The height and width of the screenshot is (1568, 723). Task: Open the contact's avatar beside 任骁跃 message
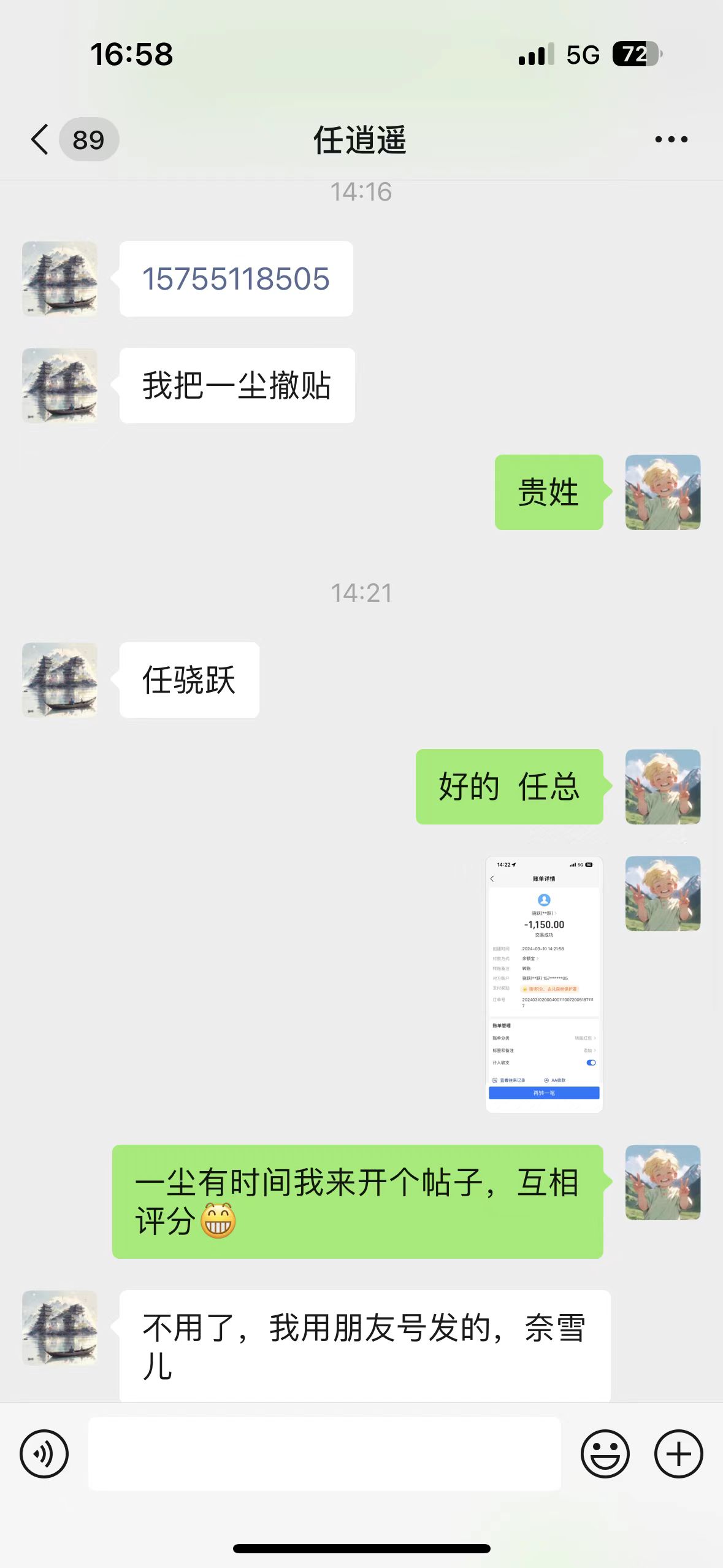click(x=60, y=680)
